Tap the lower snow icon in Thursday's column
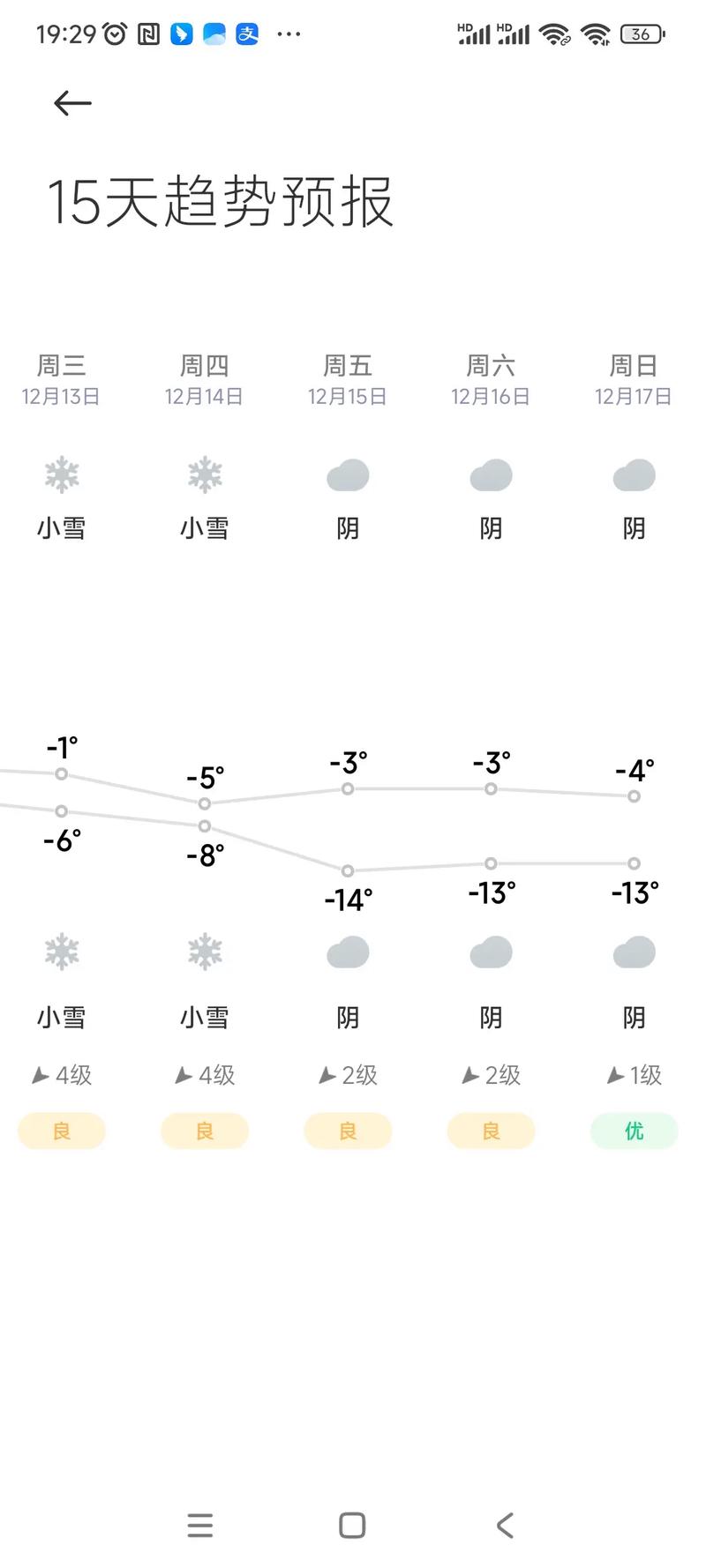 tap(205, 952)
